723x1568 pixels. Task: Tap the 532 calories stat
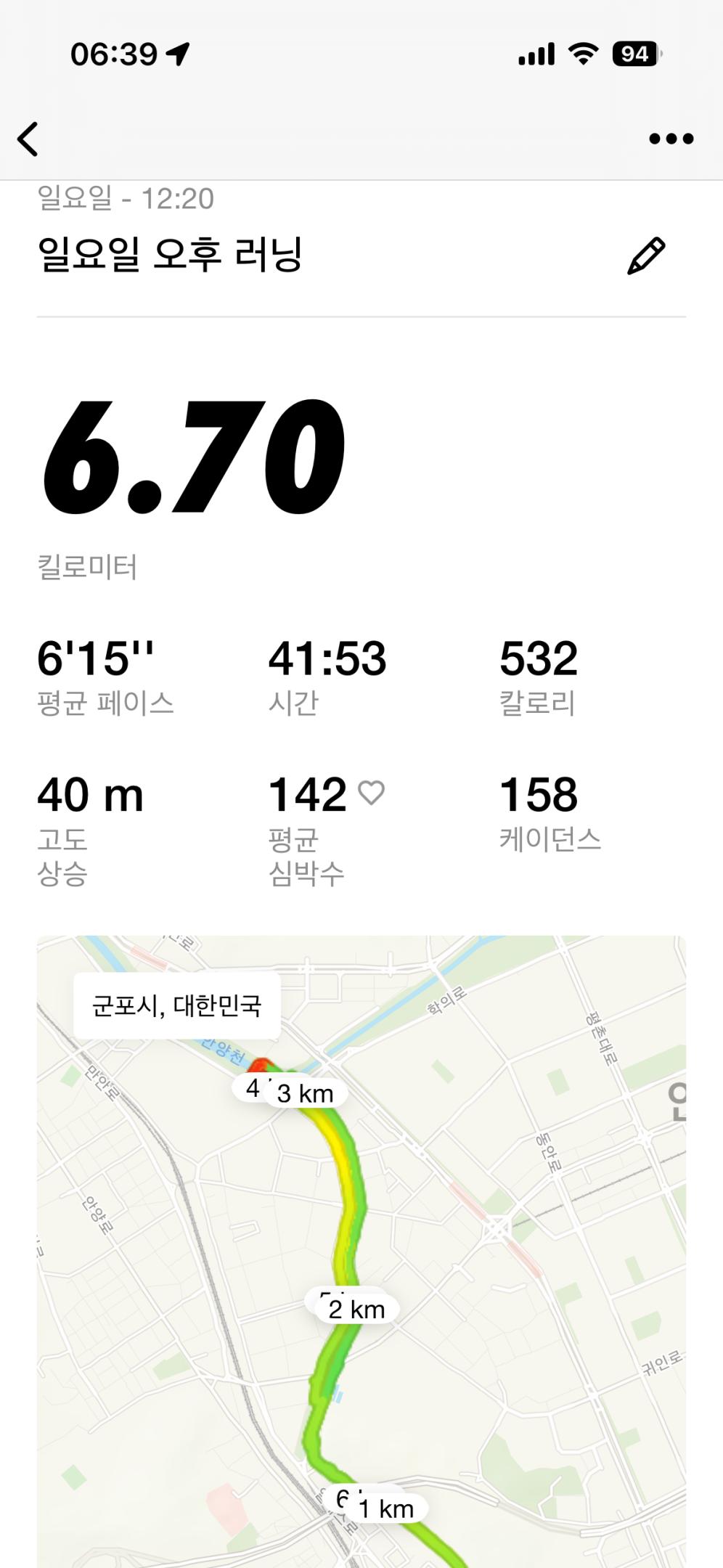[539, 659]
